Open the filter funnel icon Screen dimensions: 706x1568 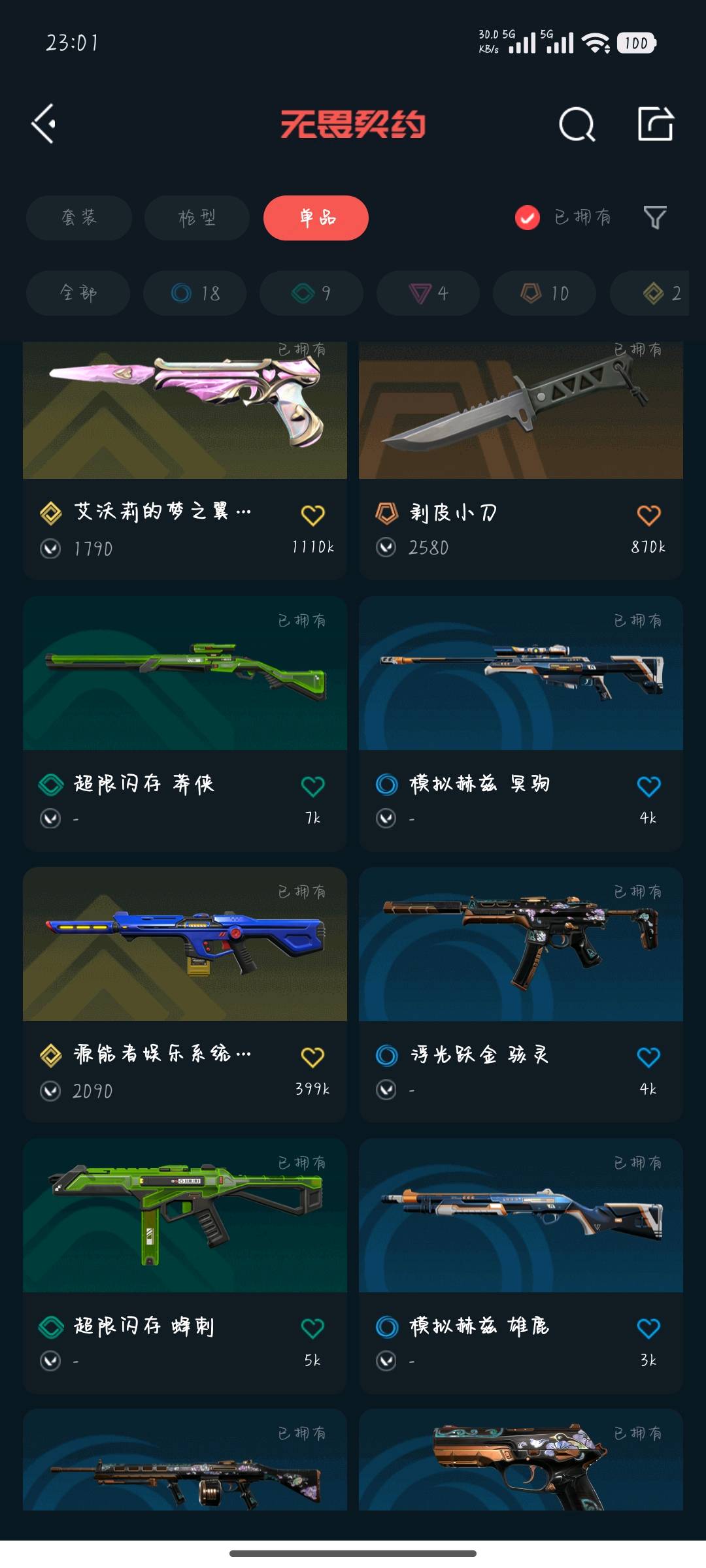click(x=654, y=218)
